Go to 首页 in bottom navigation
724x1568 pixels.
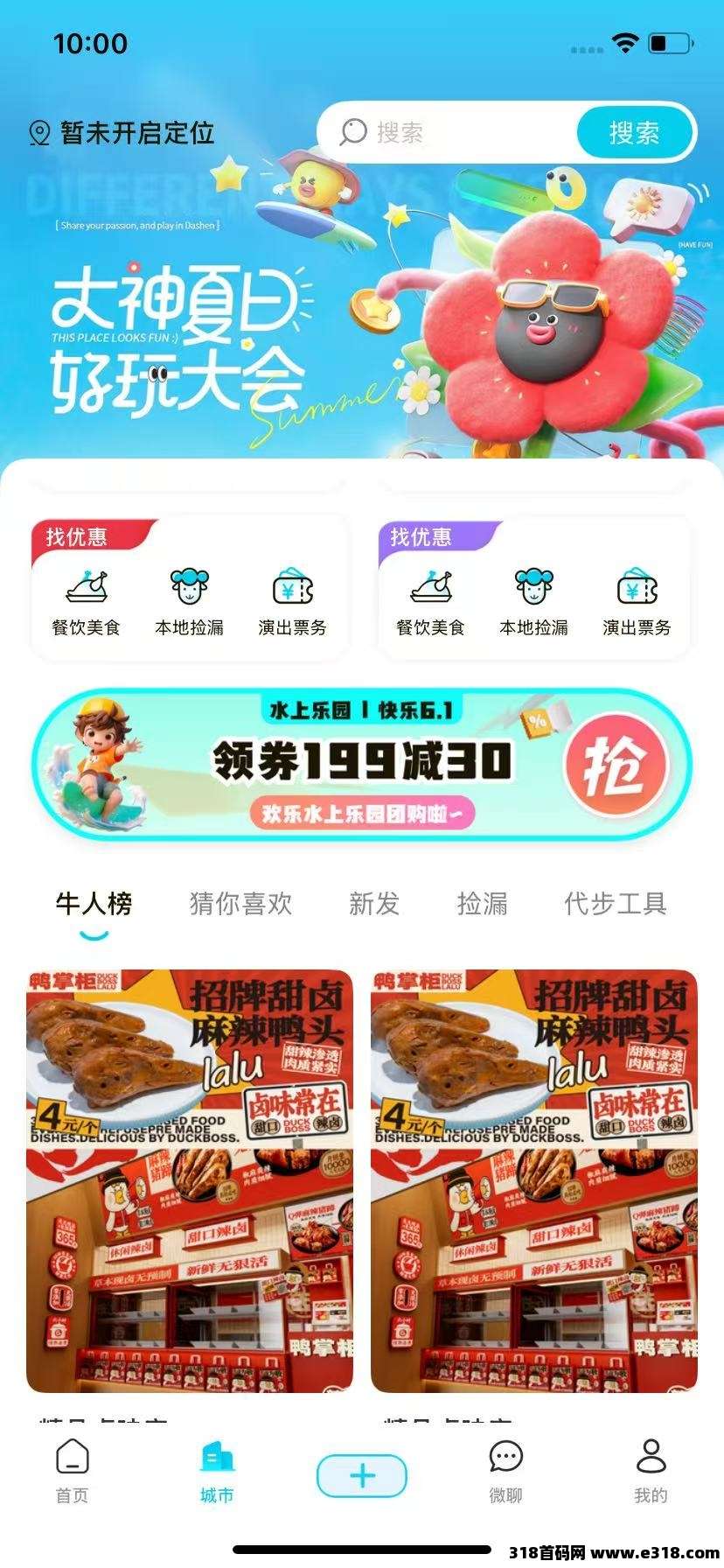point(73,1472)
